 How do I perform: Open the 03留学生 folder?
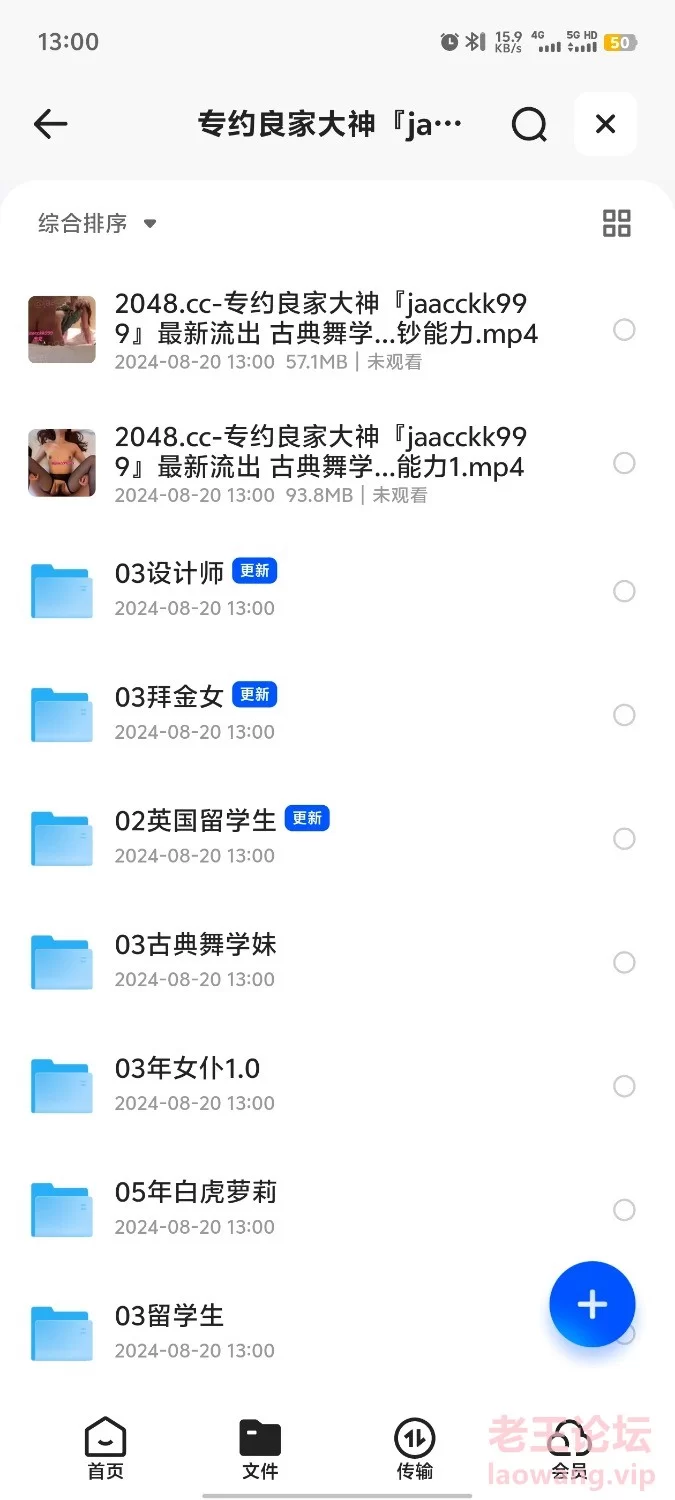(x=169, y=1316)
